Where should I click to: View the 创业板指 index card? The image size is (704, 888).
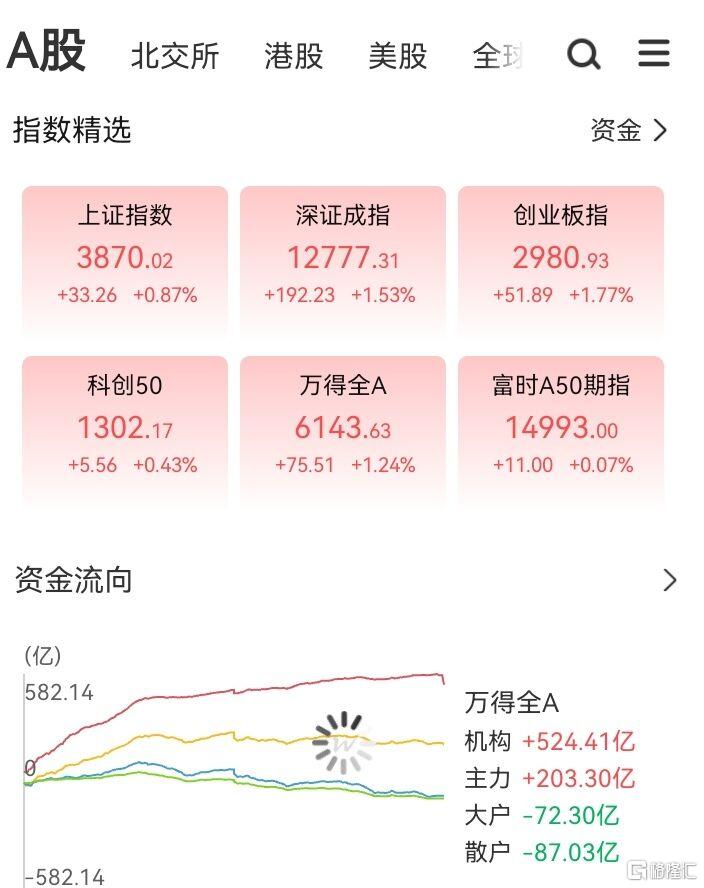561,256
